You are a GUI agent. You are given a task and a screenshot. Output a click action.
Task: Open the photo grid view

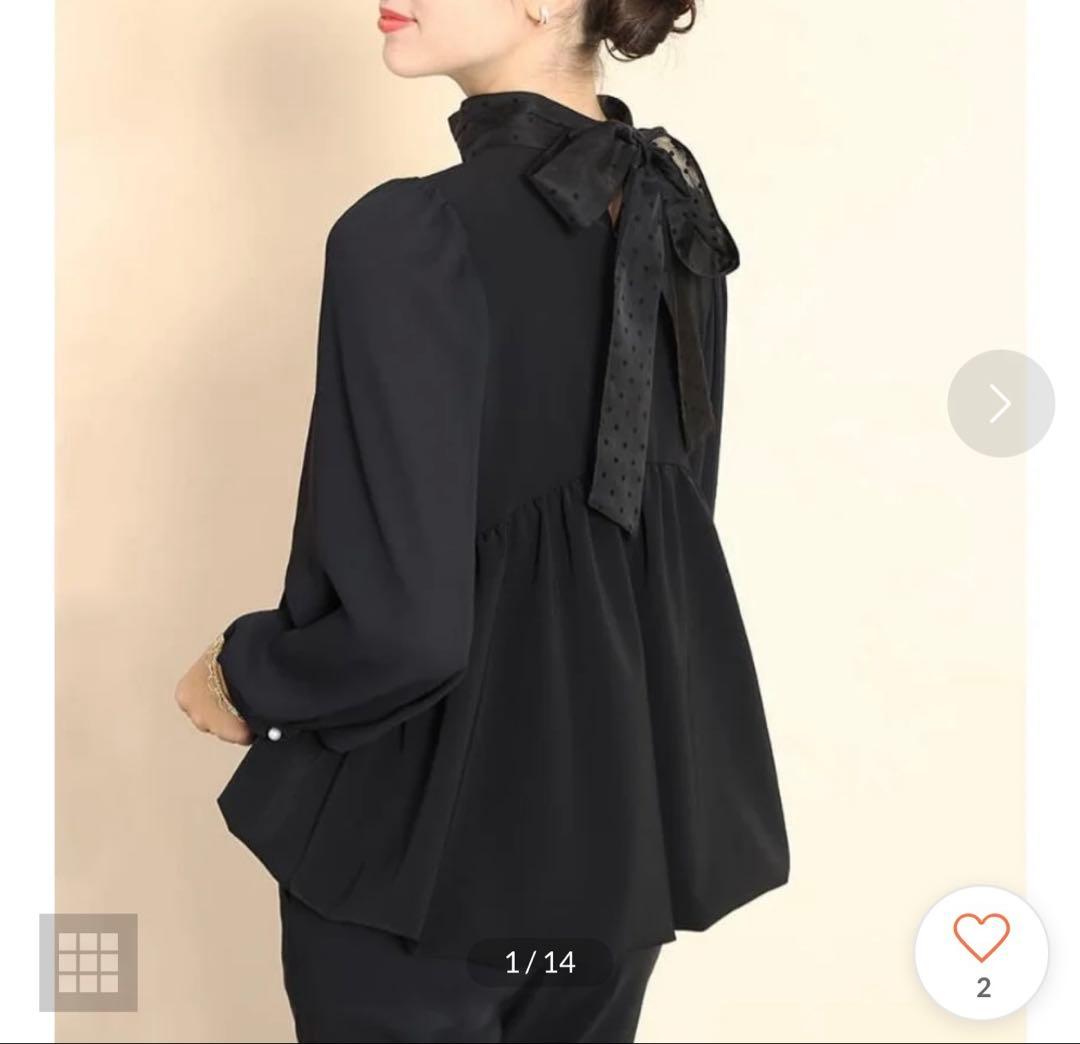[x=88, y=962]
